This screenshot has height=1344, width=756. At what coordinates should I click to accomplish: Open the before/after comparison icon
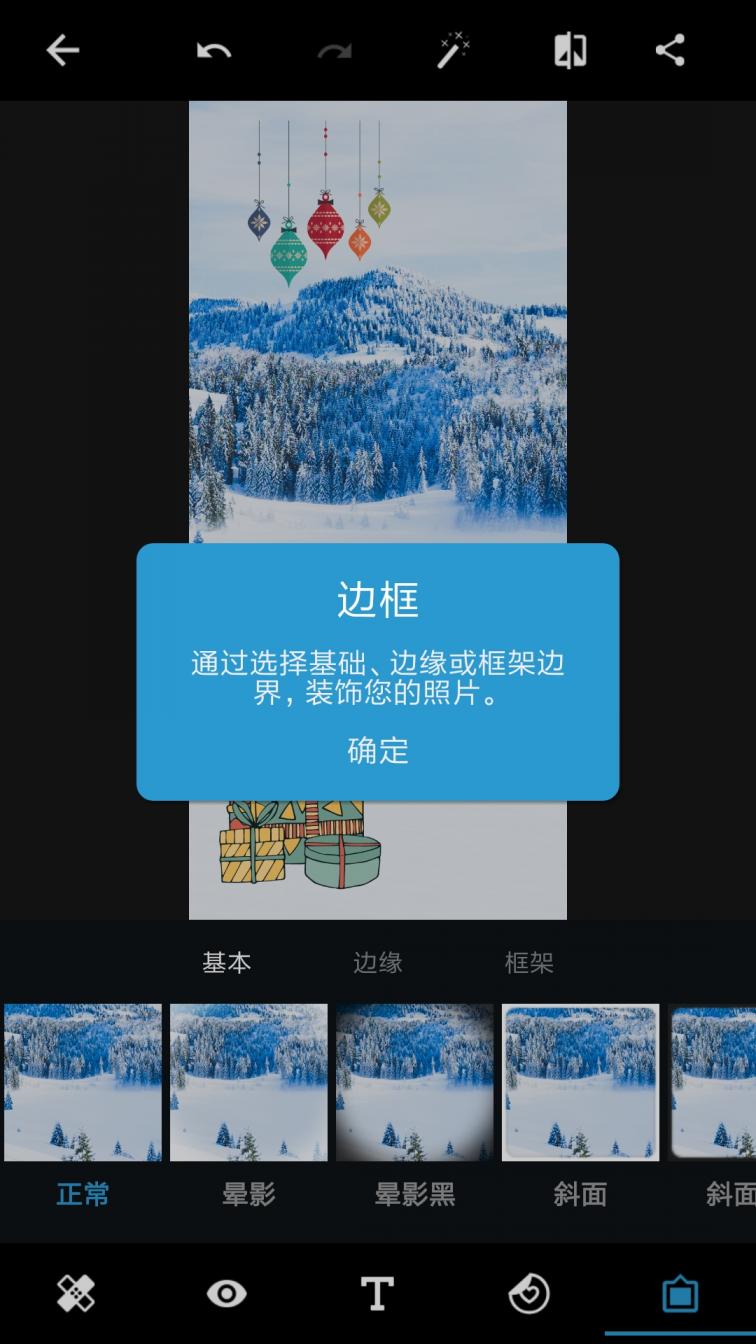pos(568,49)
